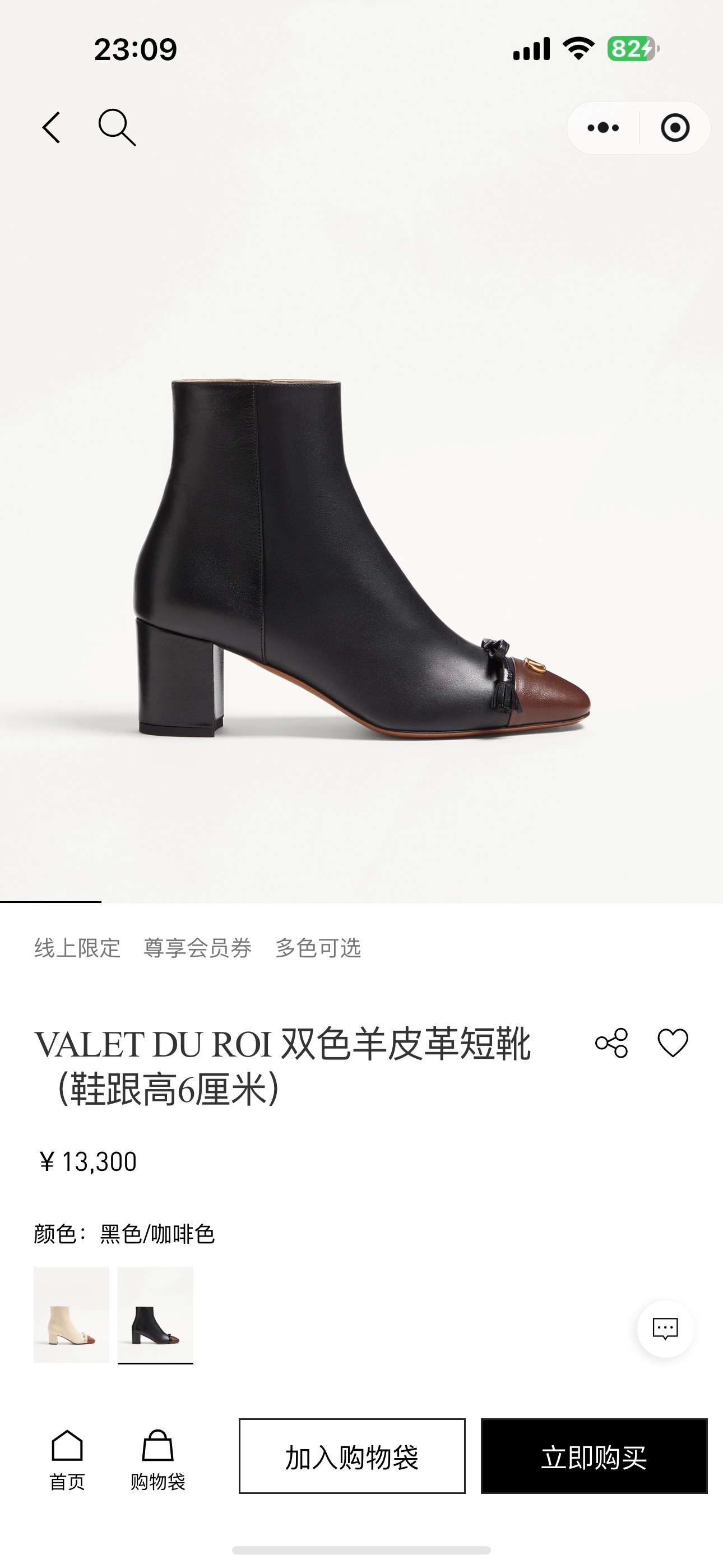Open the mini program more options menu

[x=603, y=128]
